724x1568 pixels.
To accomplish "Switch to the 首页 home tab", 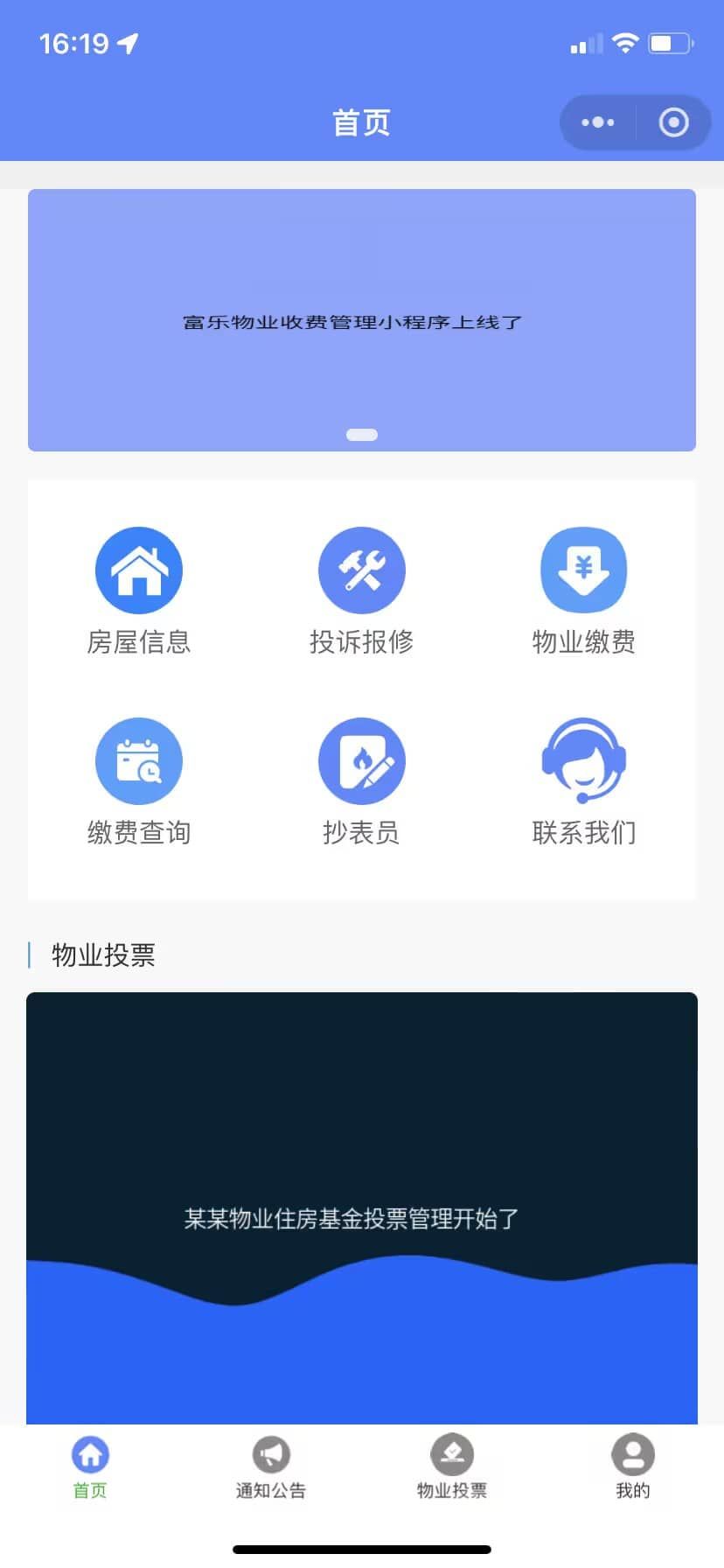I will coord(90,1467).
